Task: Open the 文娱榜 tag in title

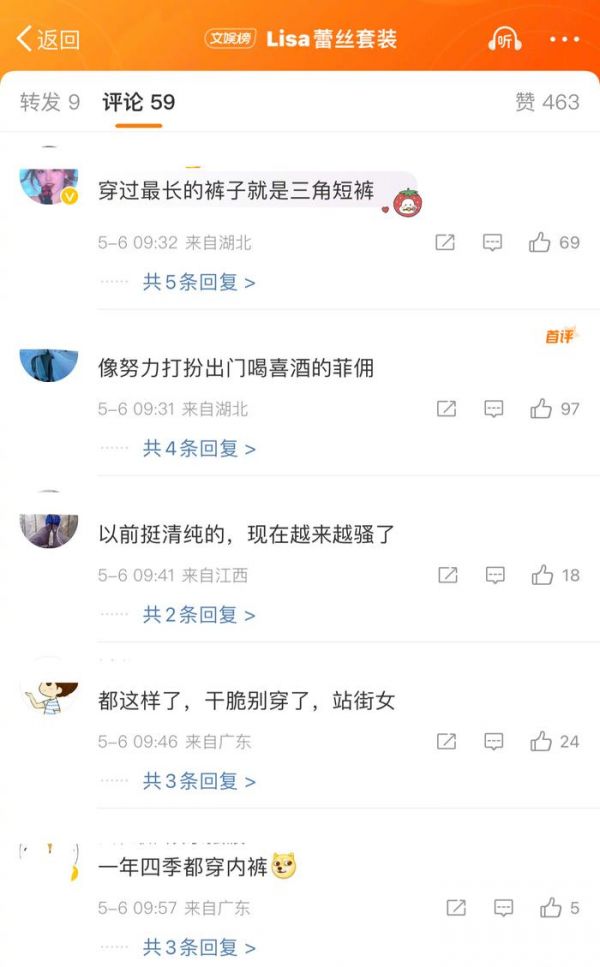Action: pos(231,40)
